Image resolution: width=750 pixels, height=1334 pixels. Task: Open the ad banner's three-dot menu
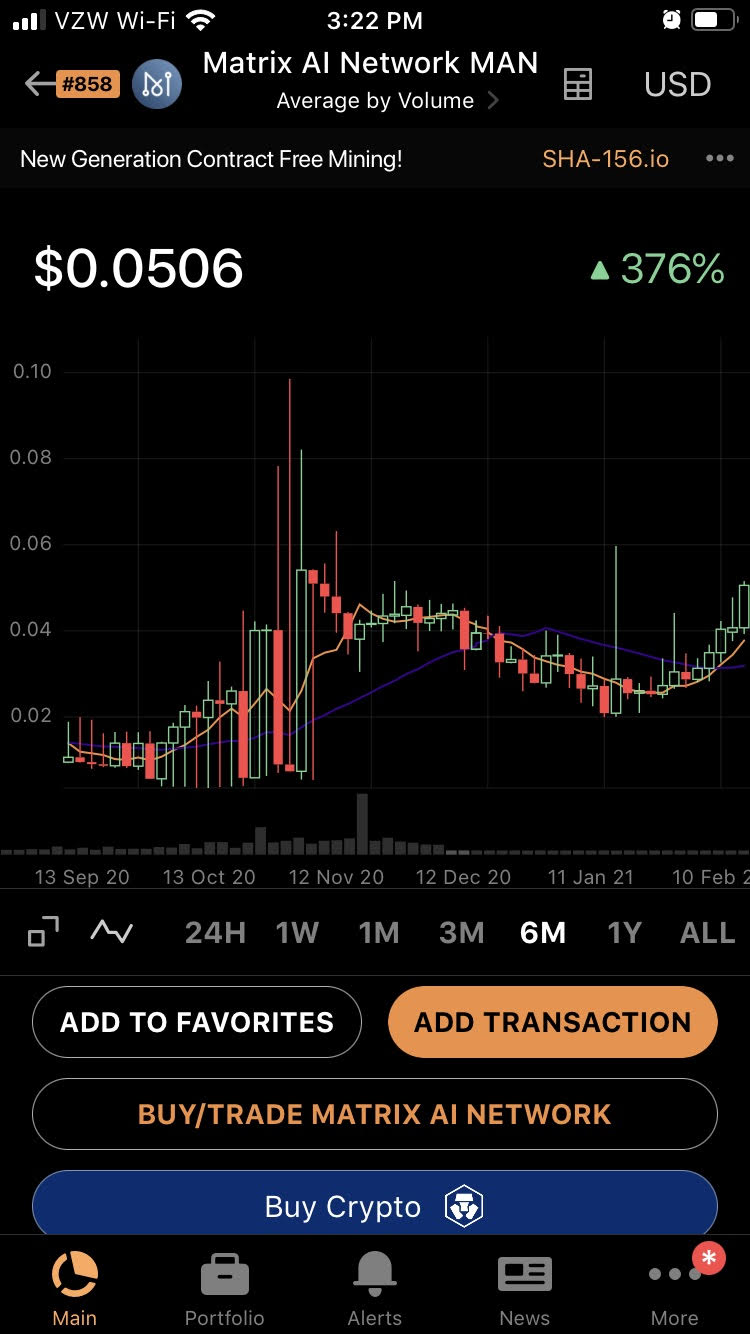[719, 159]
